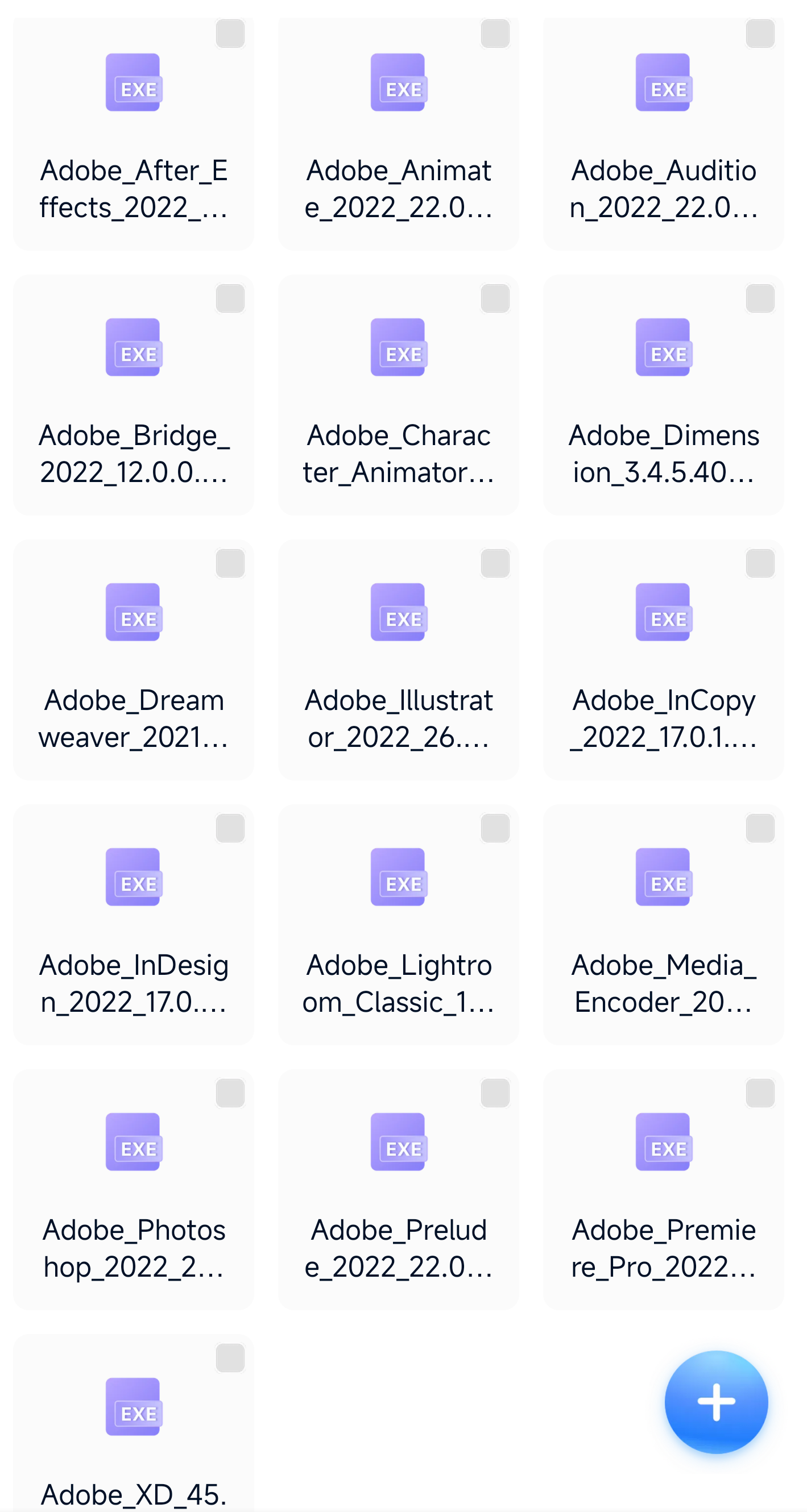The image size is (807, 1512).
Task: Tick the checkbox on Adobe_Prelude_2022
Action: pyautogui.click(x=495, y=1093)
